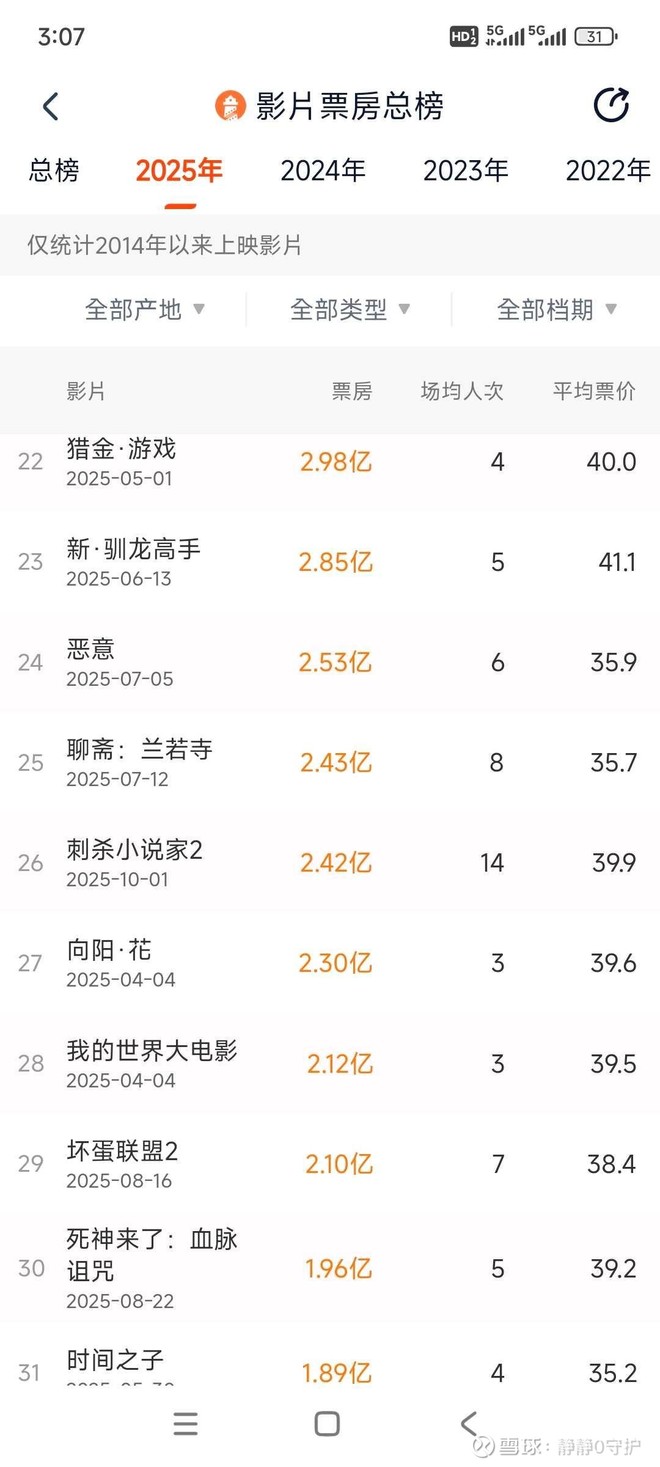Switch to the 总榜 tab
This screenshot has height=1467, width=660.
pyautogui.click(x=54, y=171)
